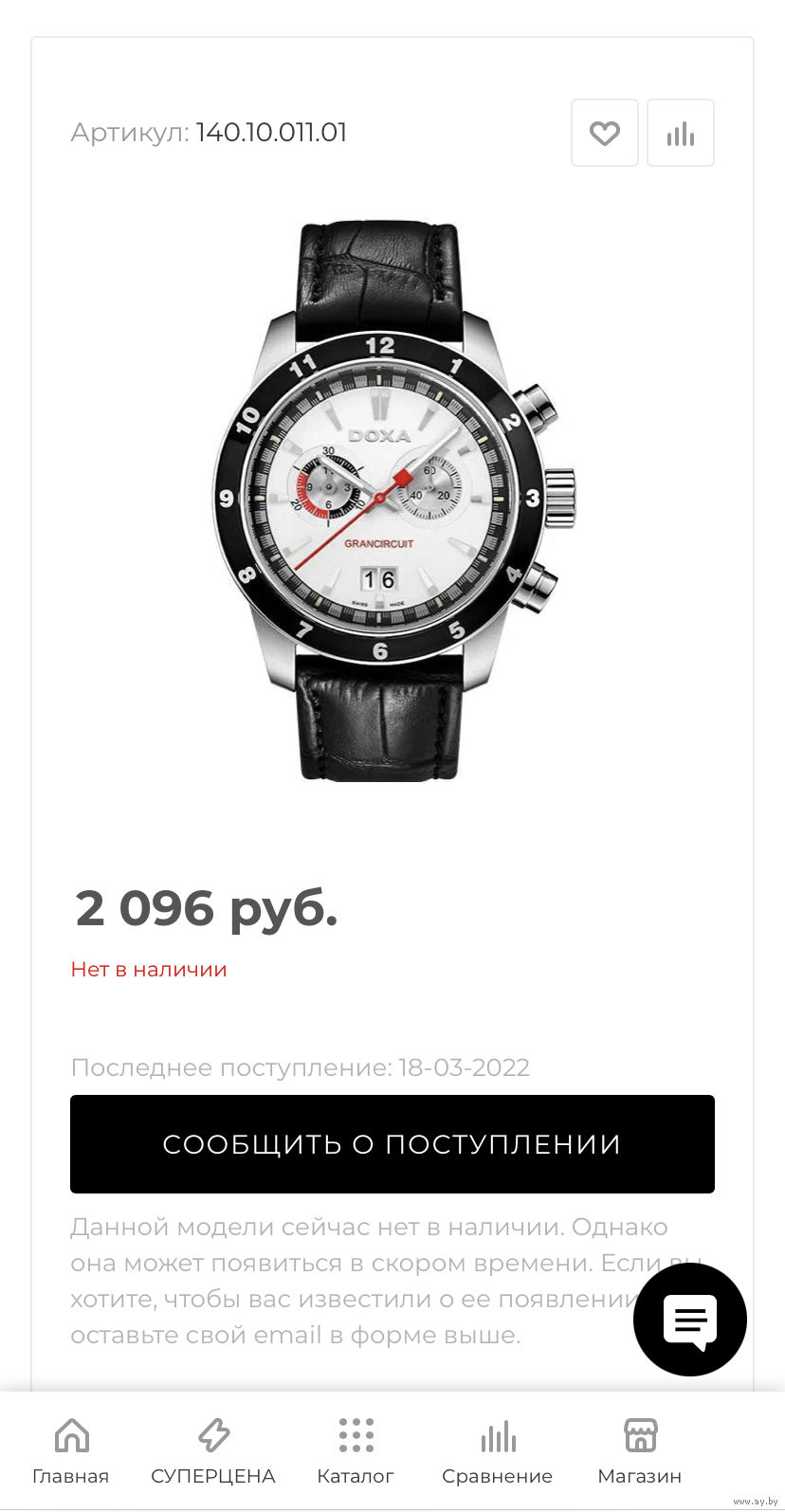Tap СООБЩИТЬ О ПОСТУПЛЕНИИ button
Image resolution: width=785 pixels, height=1512 pixels.
tap(392, 1144)
